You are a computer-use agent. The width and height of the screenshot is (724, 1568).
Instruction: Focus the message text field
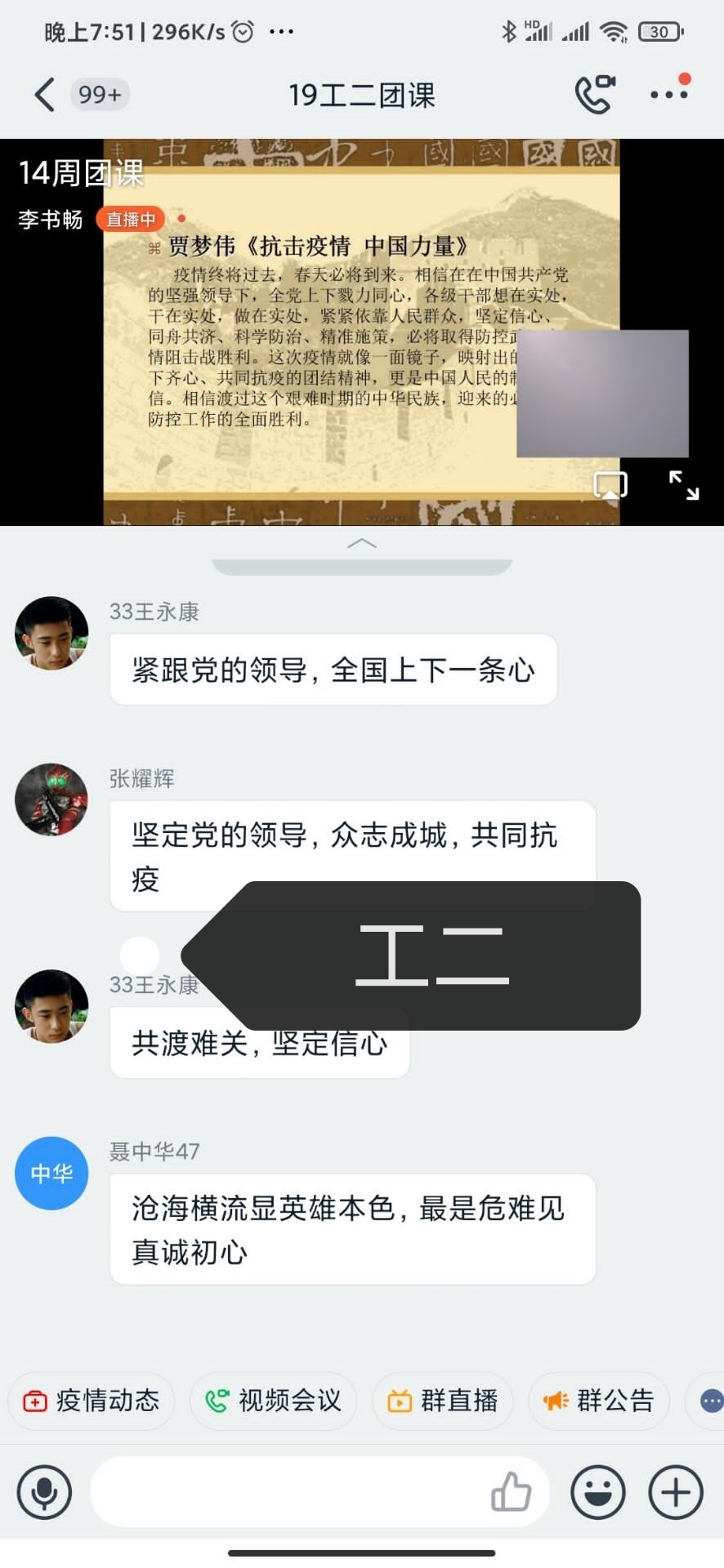[286, 1493]
